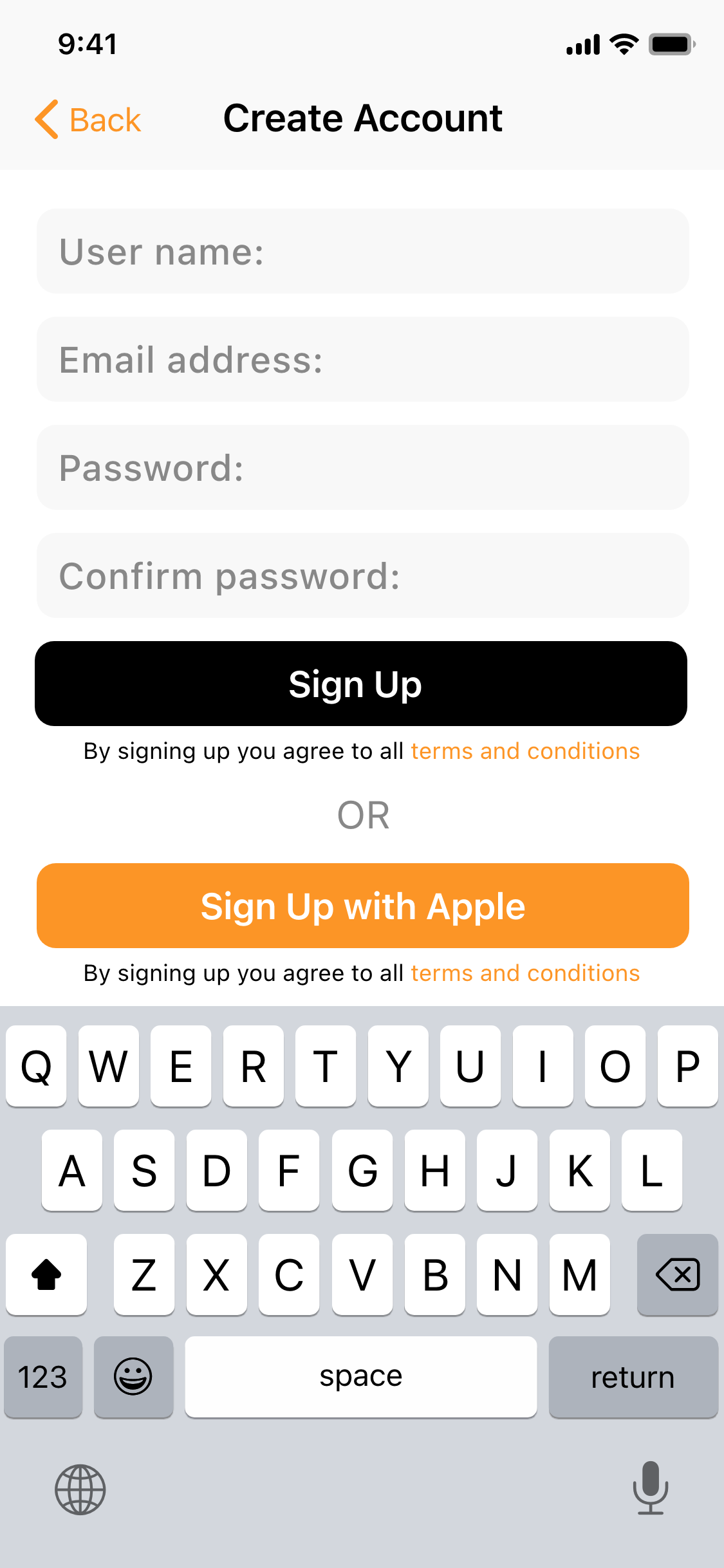The image size is (724, 1568).
Task: Tap the globe language switcher
Action: point(80,1489)
